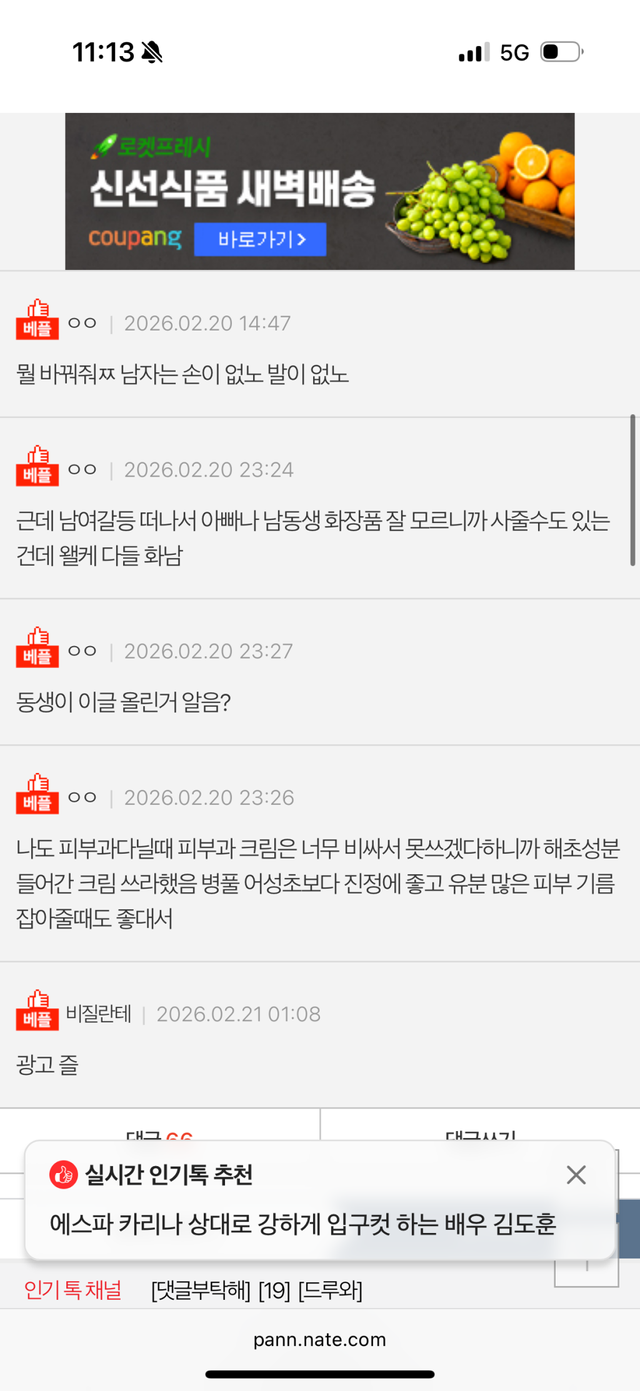Open the 댓글부탁해 channel link

(x=201, y=1291)
